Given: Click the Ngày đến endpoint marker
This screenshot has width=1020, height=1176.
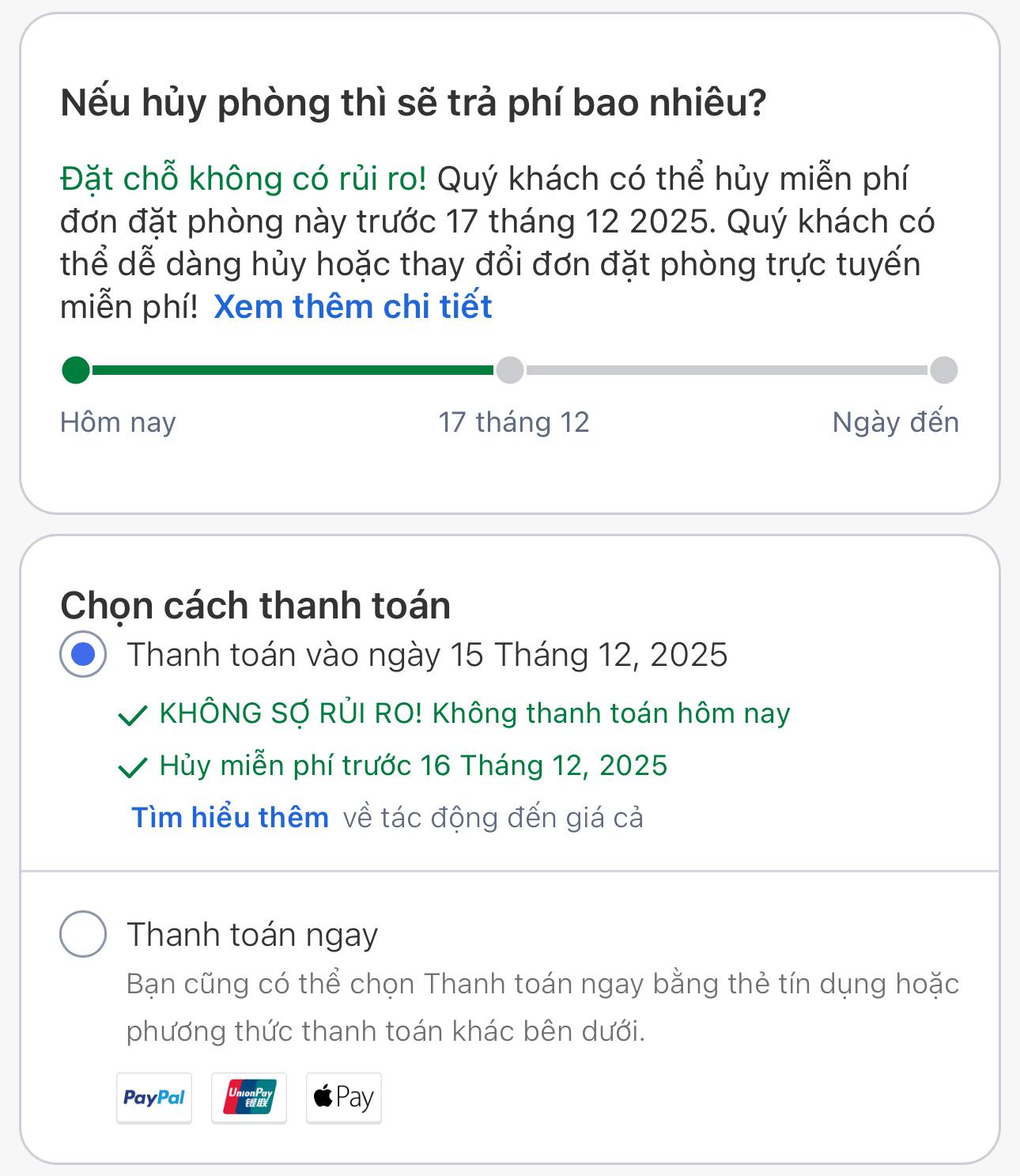Looking at the screenshot, I should 943,369.
